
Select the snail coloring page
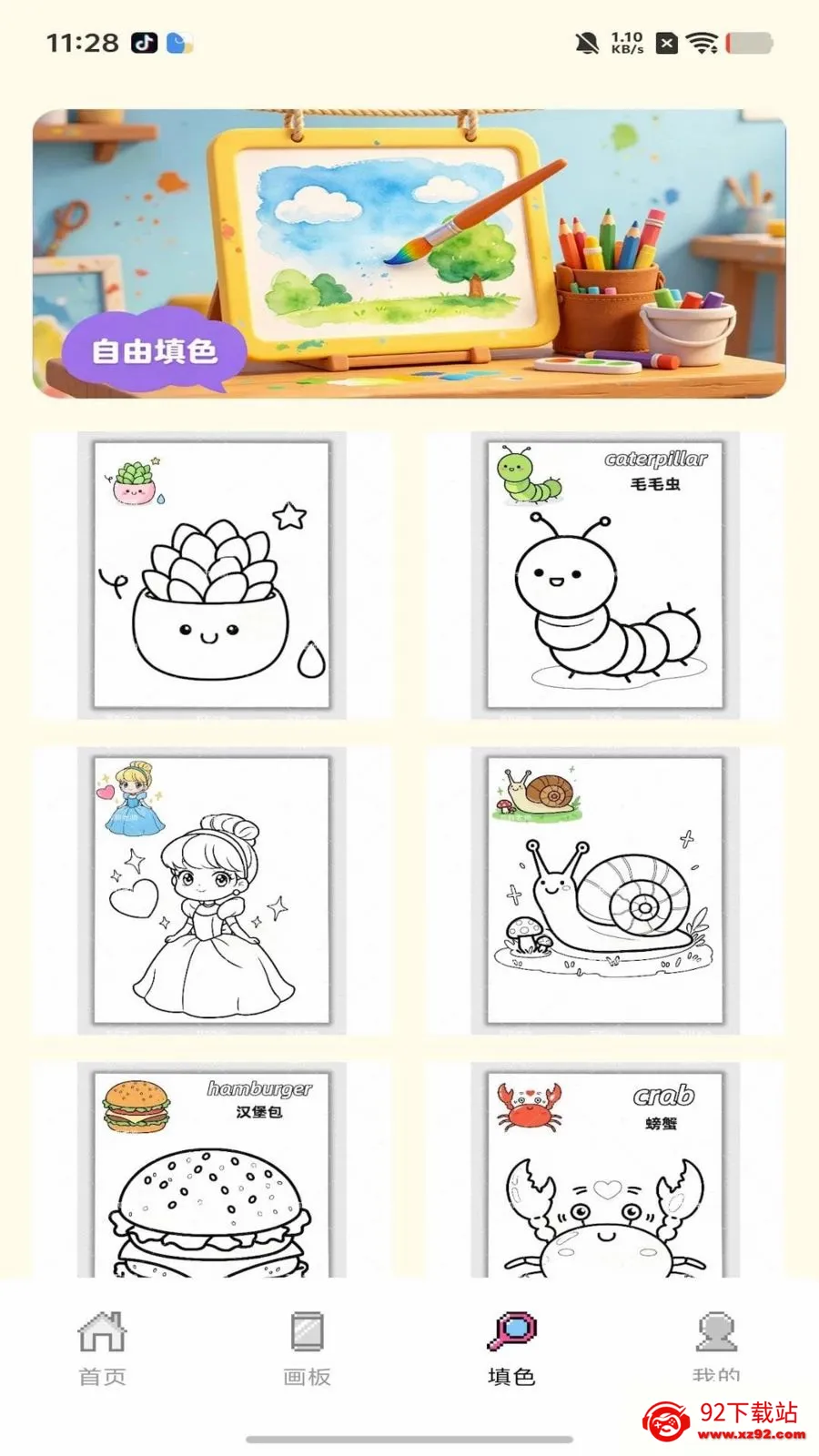coord(605,891)
